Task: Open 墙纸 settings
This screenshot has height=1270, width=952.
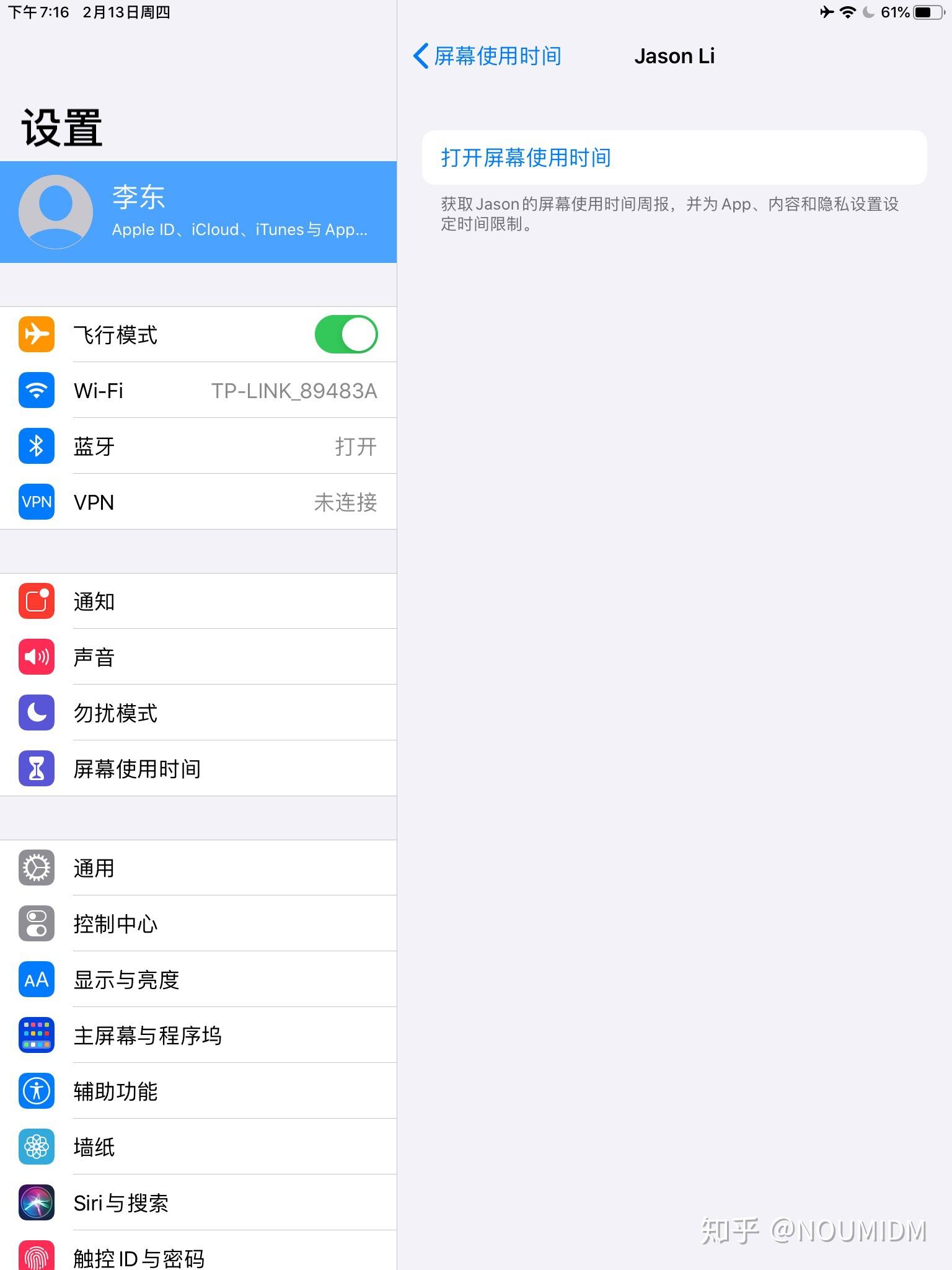Action: point(198,1147)
